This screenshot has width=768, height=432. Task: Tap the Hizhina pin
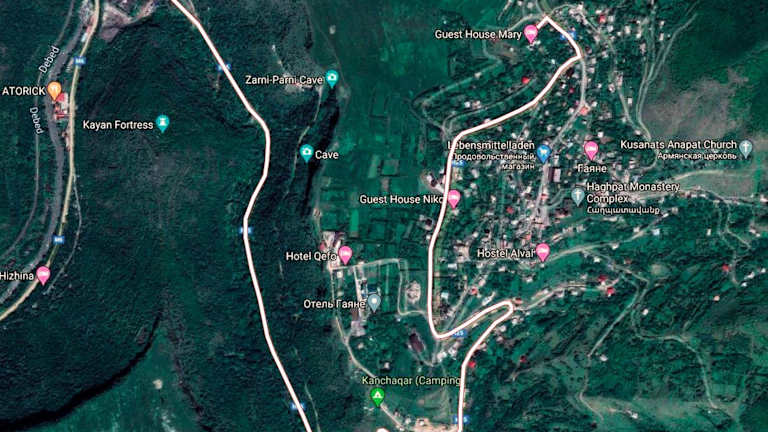click(43, 273)
